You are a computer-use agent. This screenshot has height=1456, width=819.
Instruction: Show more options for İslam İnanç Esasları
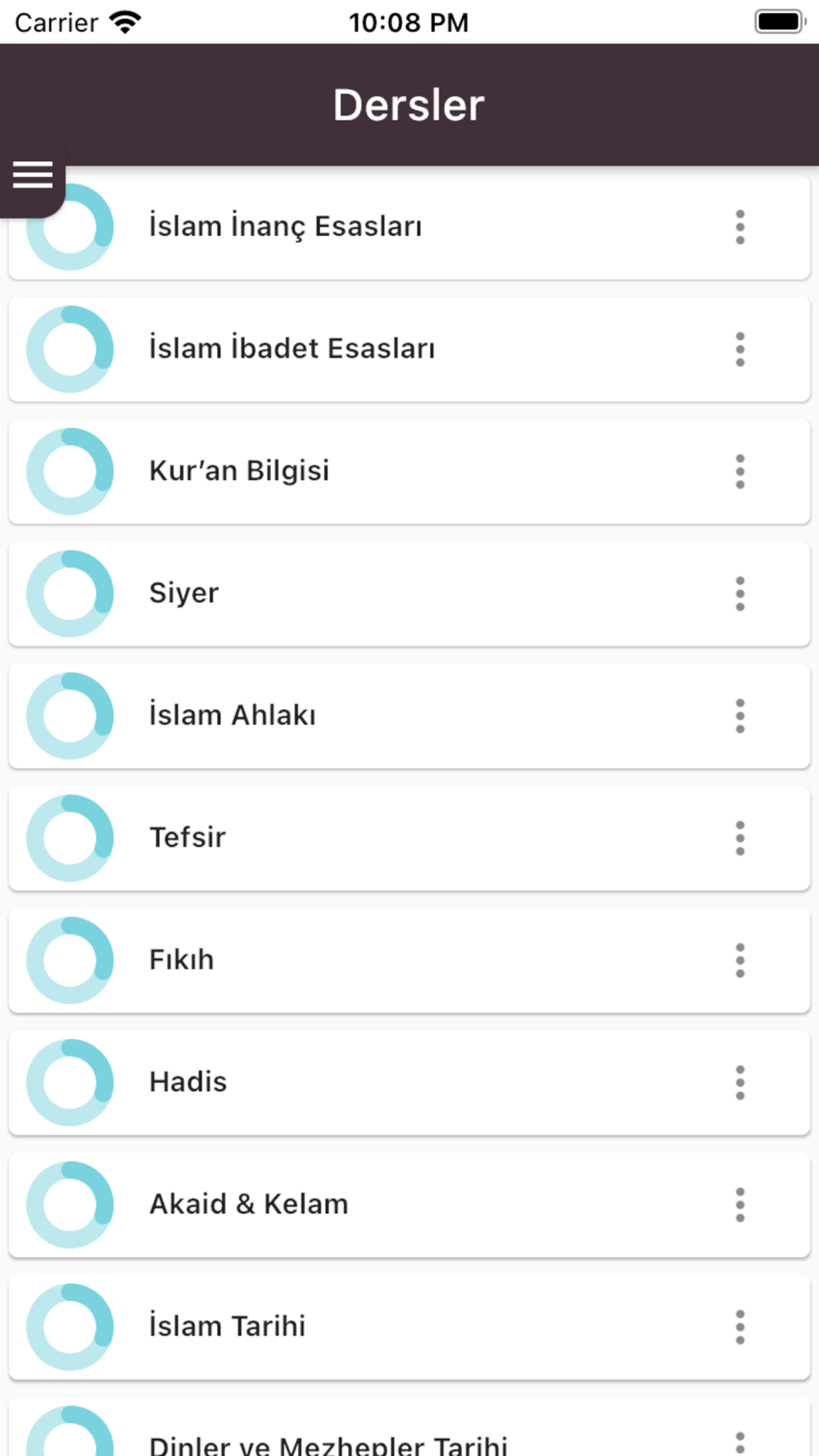tap(740, 227)
